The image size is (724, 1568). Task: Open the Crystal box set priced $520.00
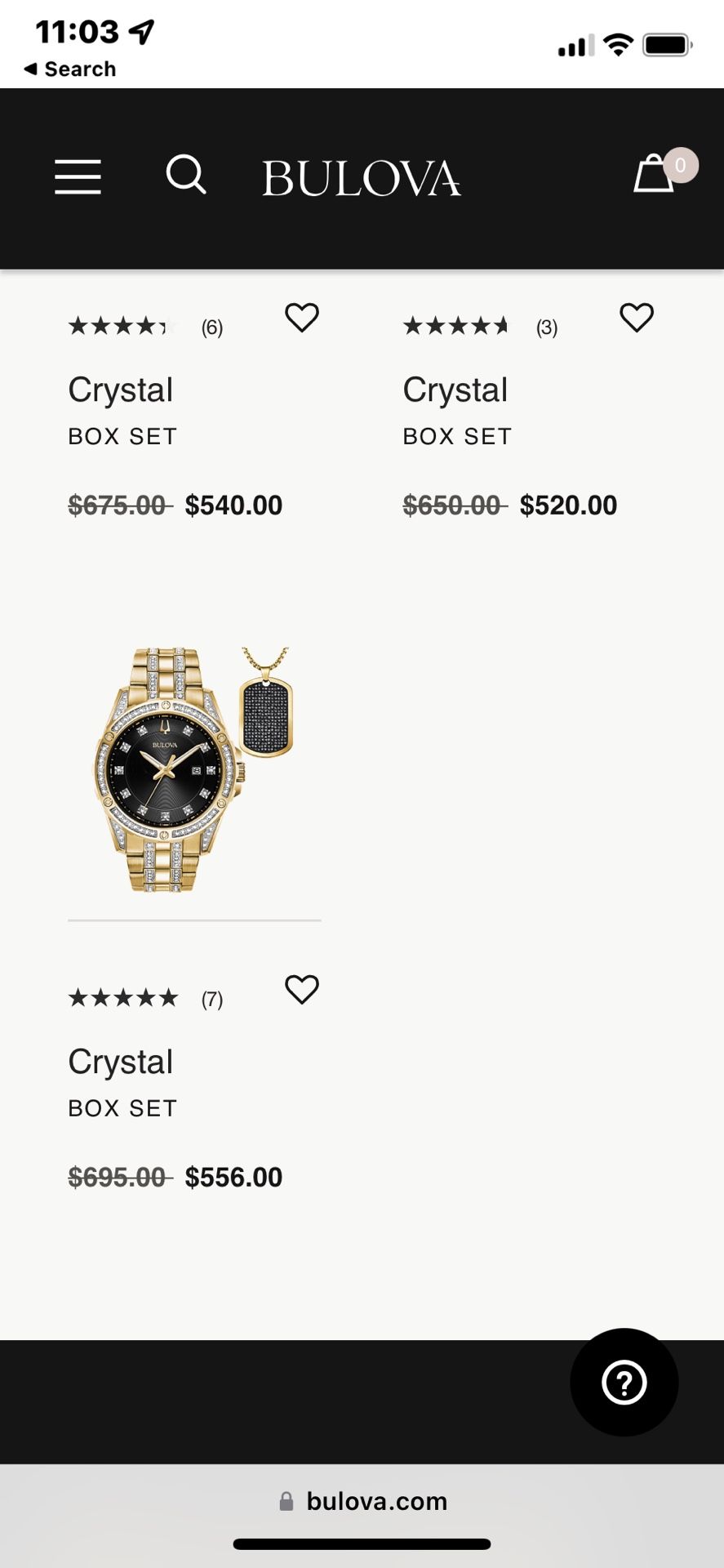pyautogui.click(x=455, y=390)
